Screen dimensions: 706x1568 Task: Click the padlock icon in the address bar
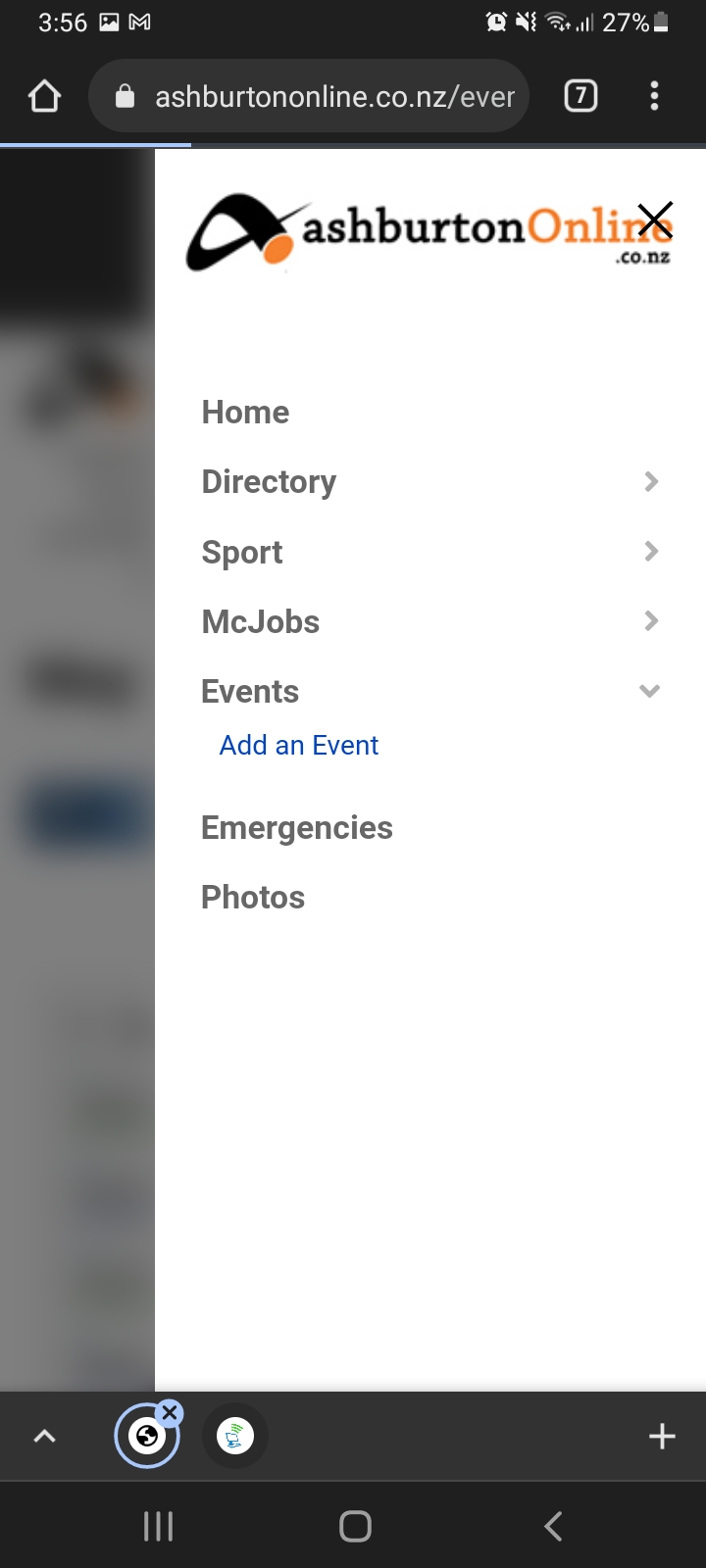click(125, 95)
